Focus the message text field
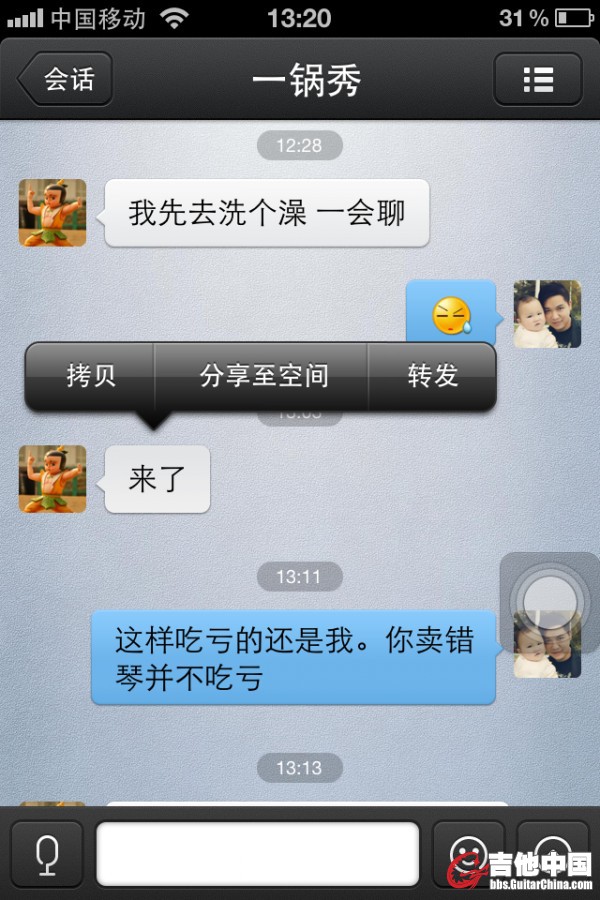The width and height of the screenshot is (600, 900). pyautogui.click(x=257, y=853)
